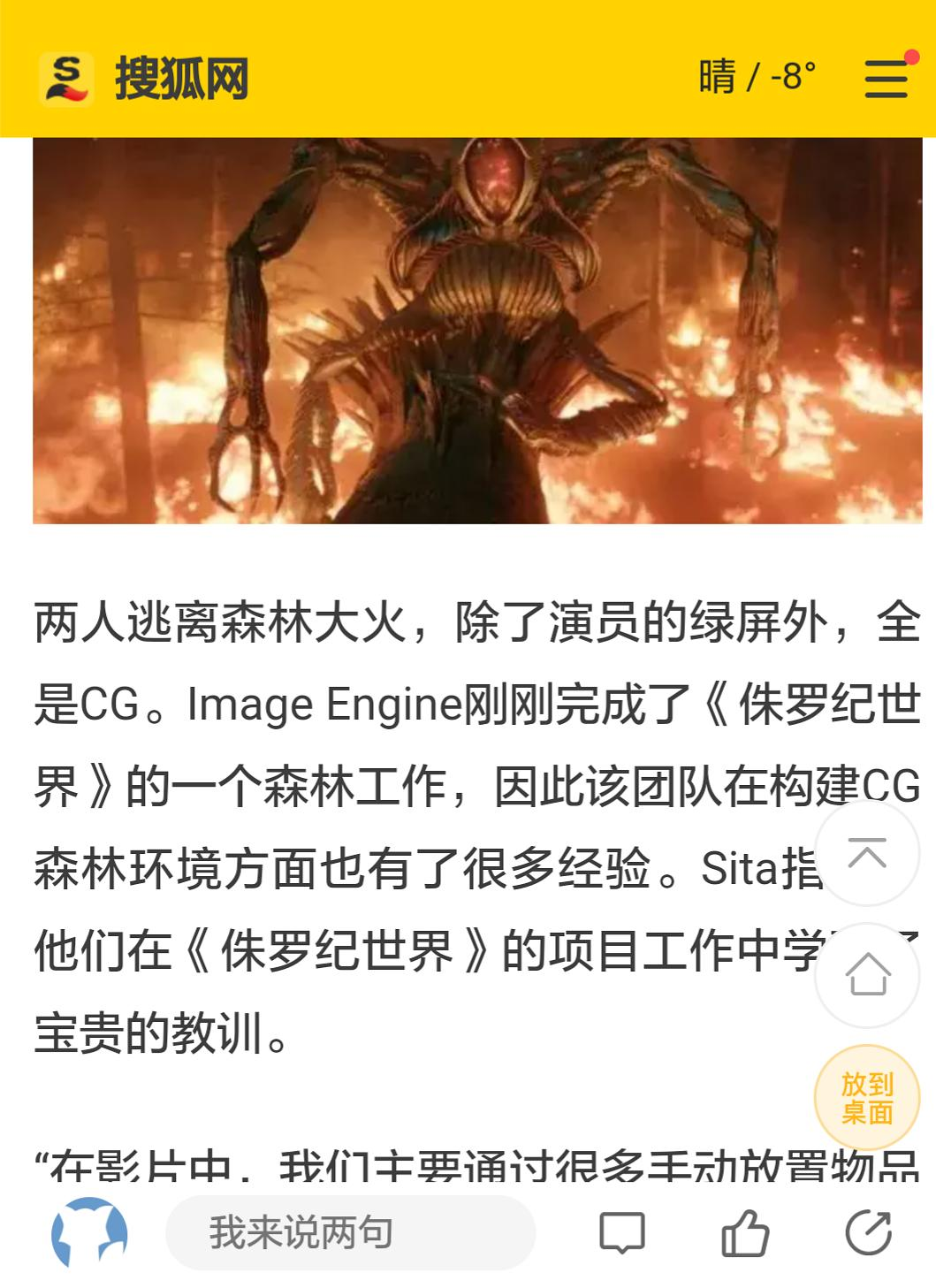Open the burning forest monster image
Screen dimensions: 936x1288
pos(477,330)
